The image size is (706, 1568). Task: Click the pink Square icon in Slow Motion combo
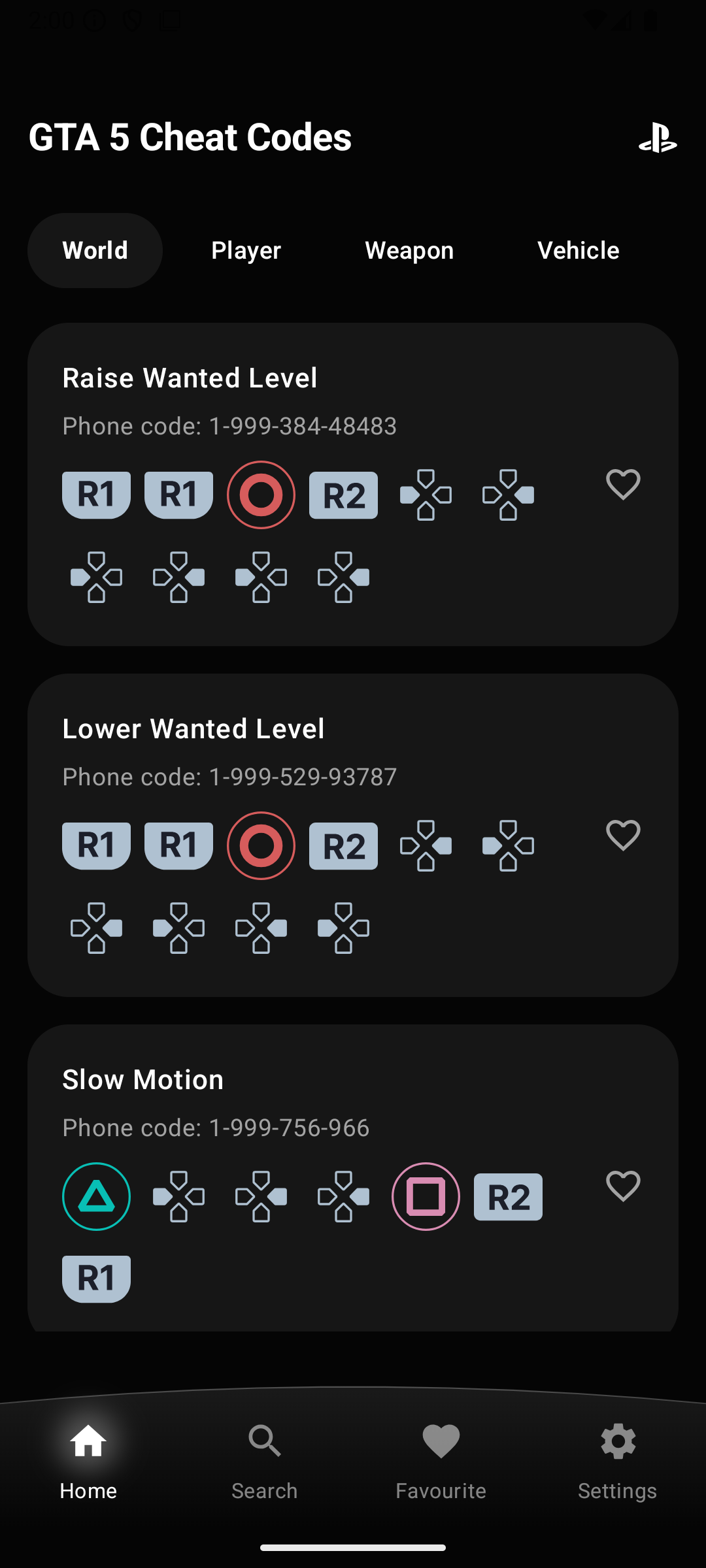pyautogui.click(x=426, y=1196)
